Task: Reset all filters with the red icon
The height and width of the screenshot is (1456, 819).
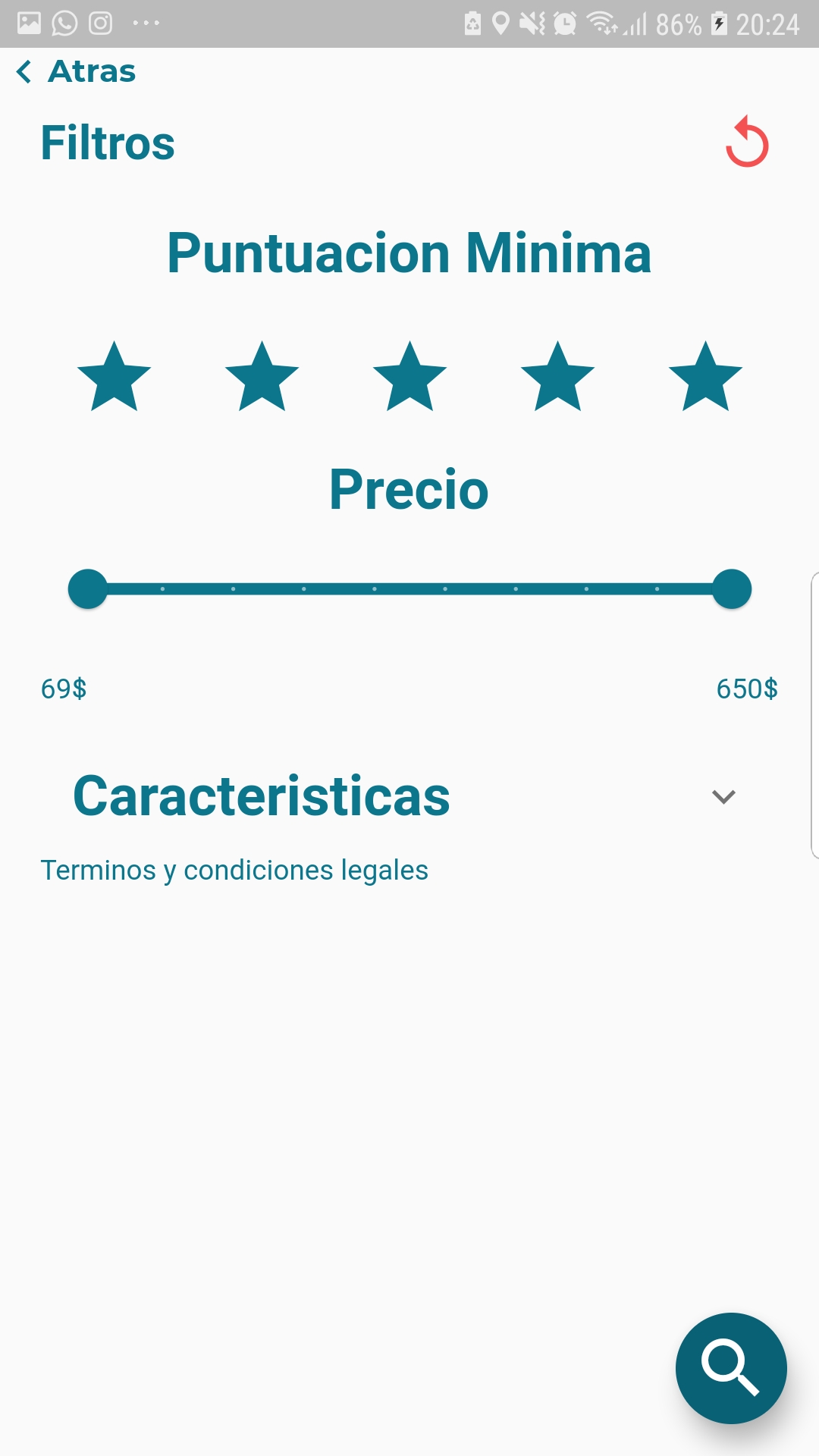Action: (x=747, y=143)
